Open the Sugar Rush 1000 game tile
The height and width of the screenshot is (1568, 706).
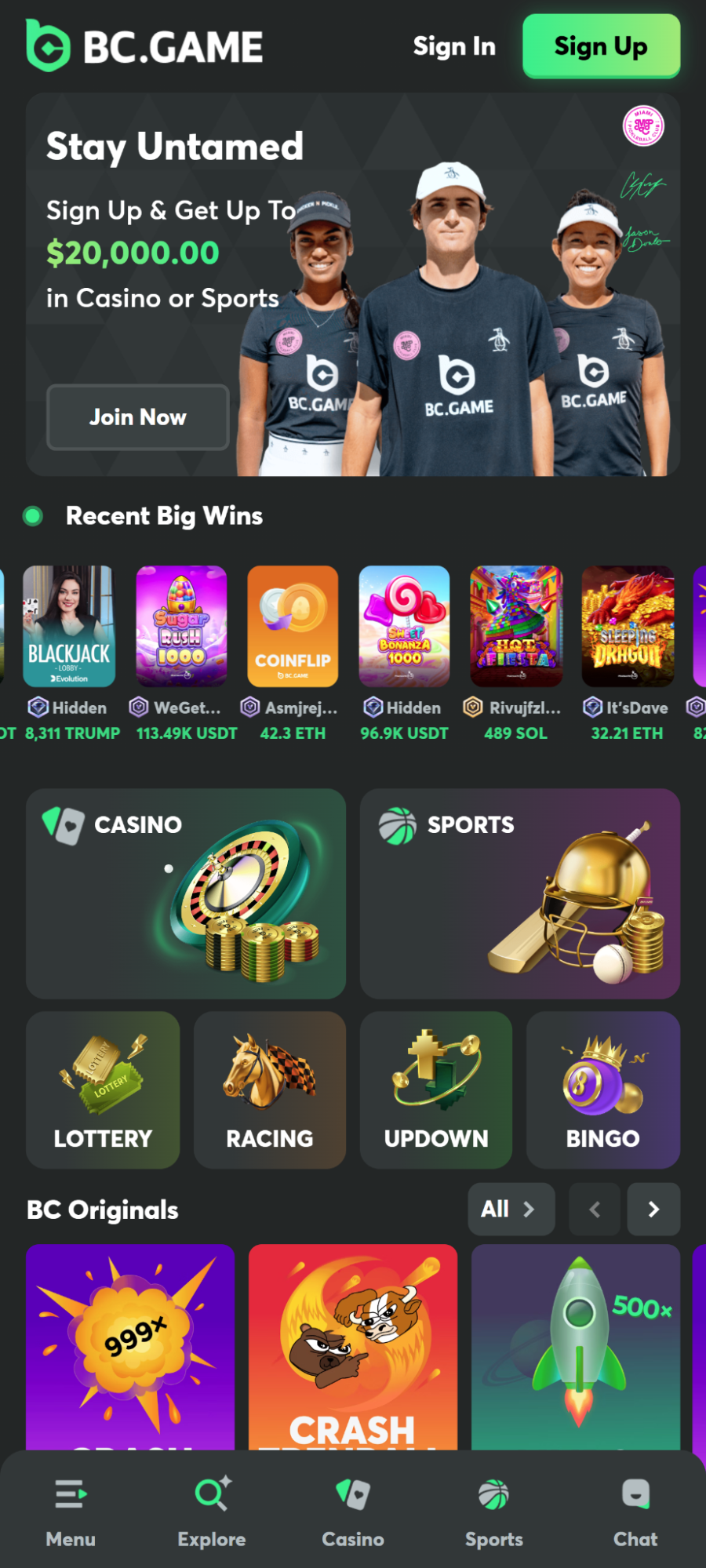coord(181,626)
